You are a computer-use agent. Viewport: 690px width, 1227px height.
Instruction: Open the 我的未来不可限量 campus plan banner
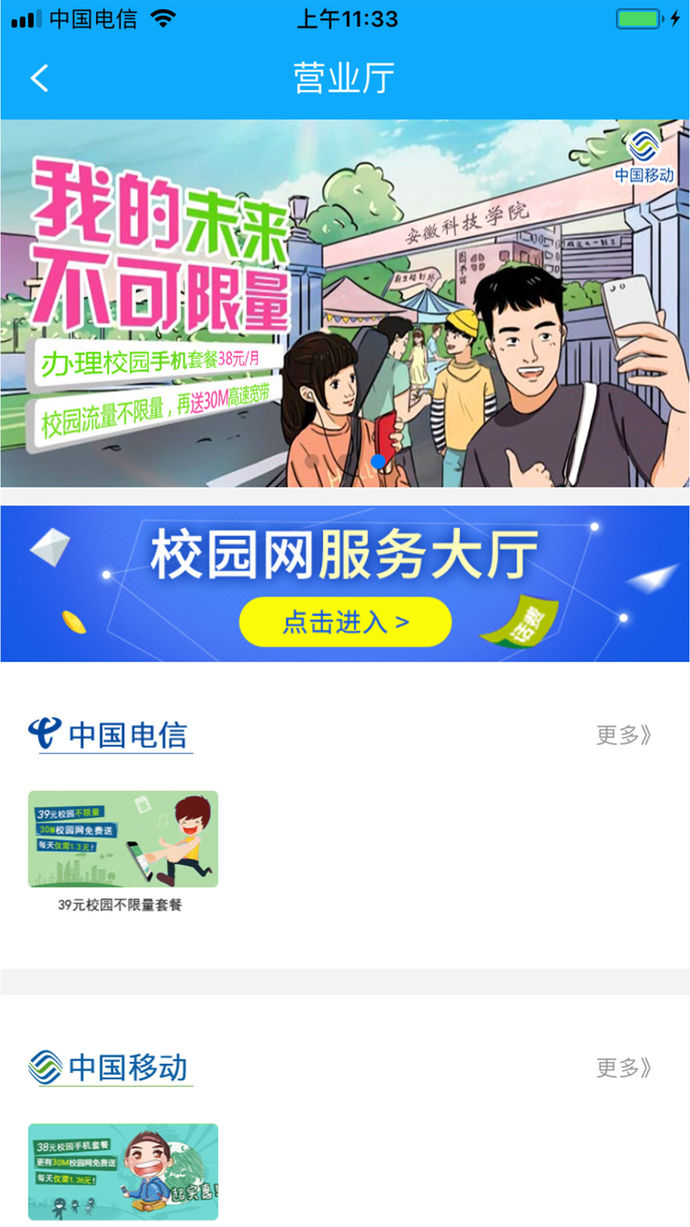click(344, 303)
